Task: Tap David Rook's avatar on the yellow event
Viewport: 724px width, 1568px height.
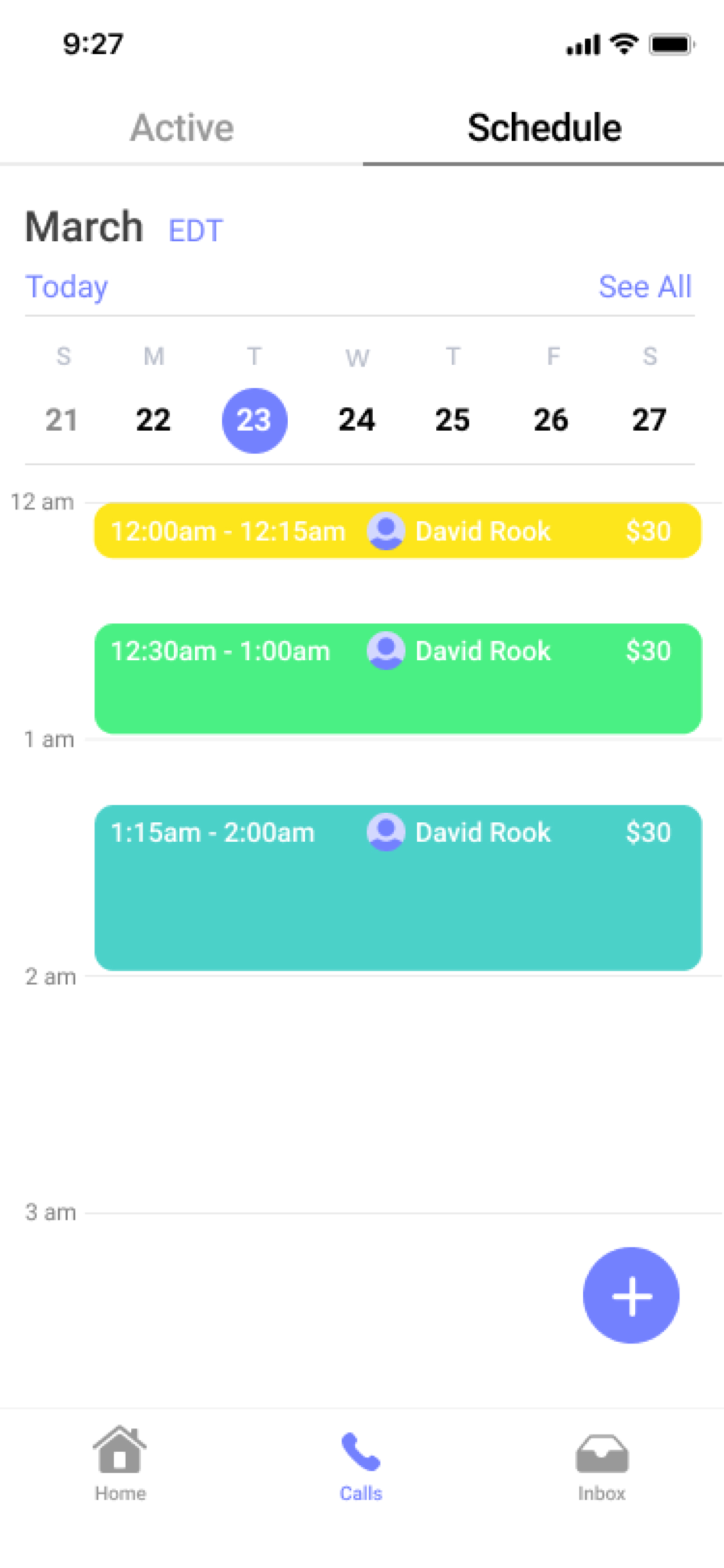Action: click(387, 531)
